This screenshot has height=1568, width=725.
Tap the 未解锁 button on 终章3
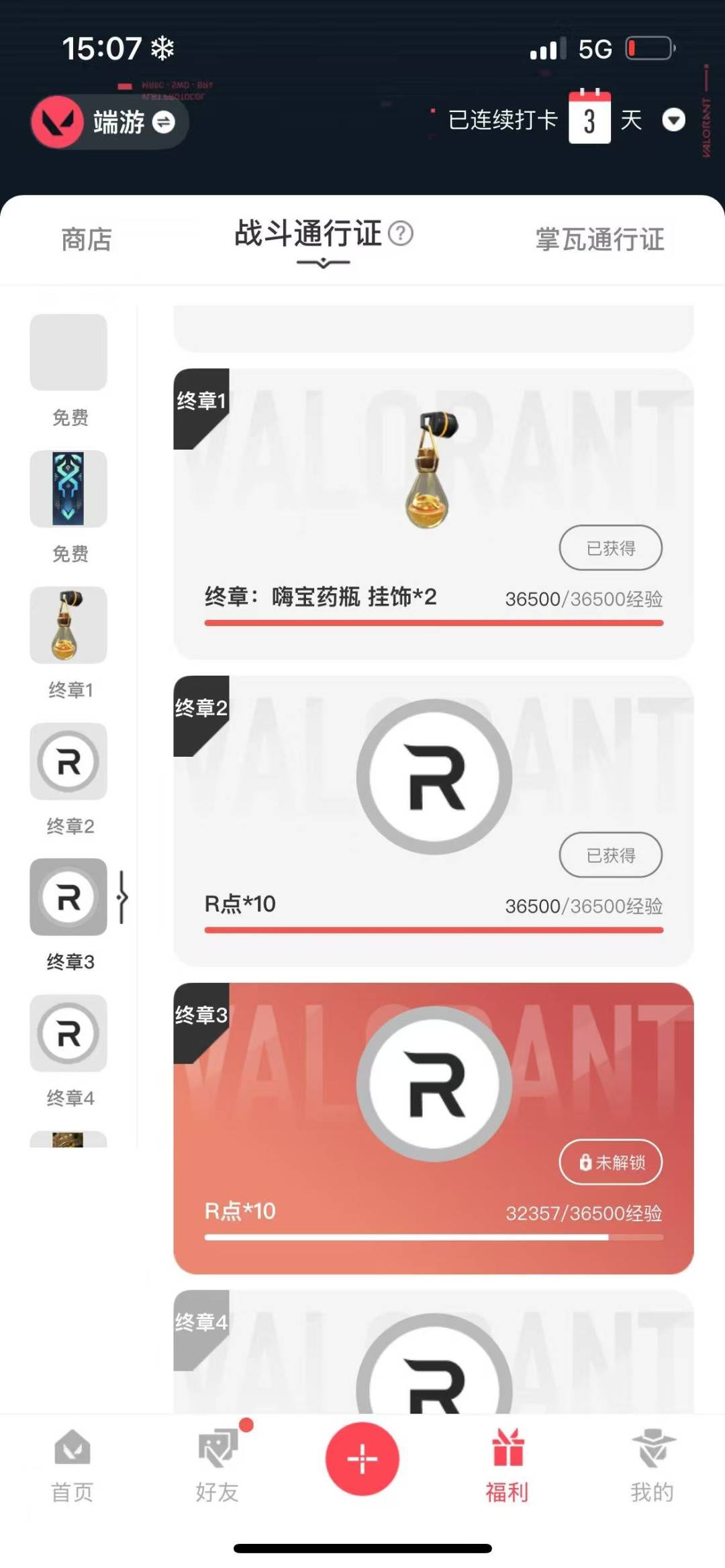coord(610,1162)
